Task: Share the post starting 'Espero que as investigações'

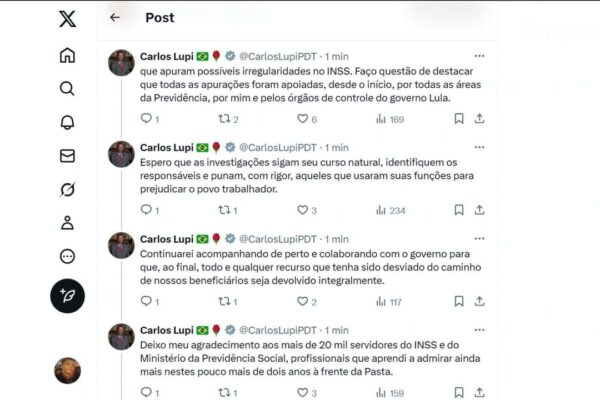Action: [x=480, y=210]
